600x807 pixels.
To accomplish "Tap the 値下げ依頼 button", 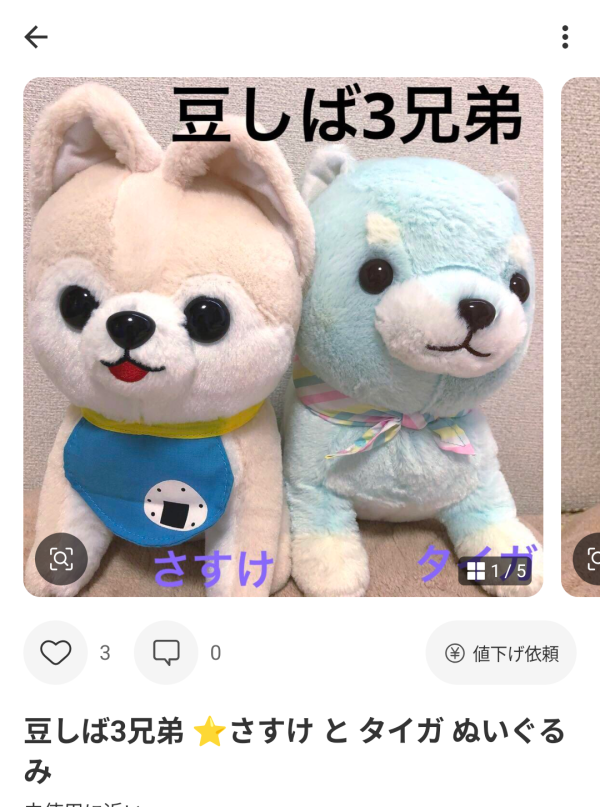I will (501, 653).
